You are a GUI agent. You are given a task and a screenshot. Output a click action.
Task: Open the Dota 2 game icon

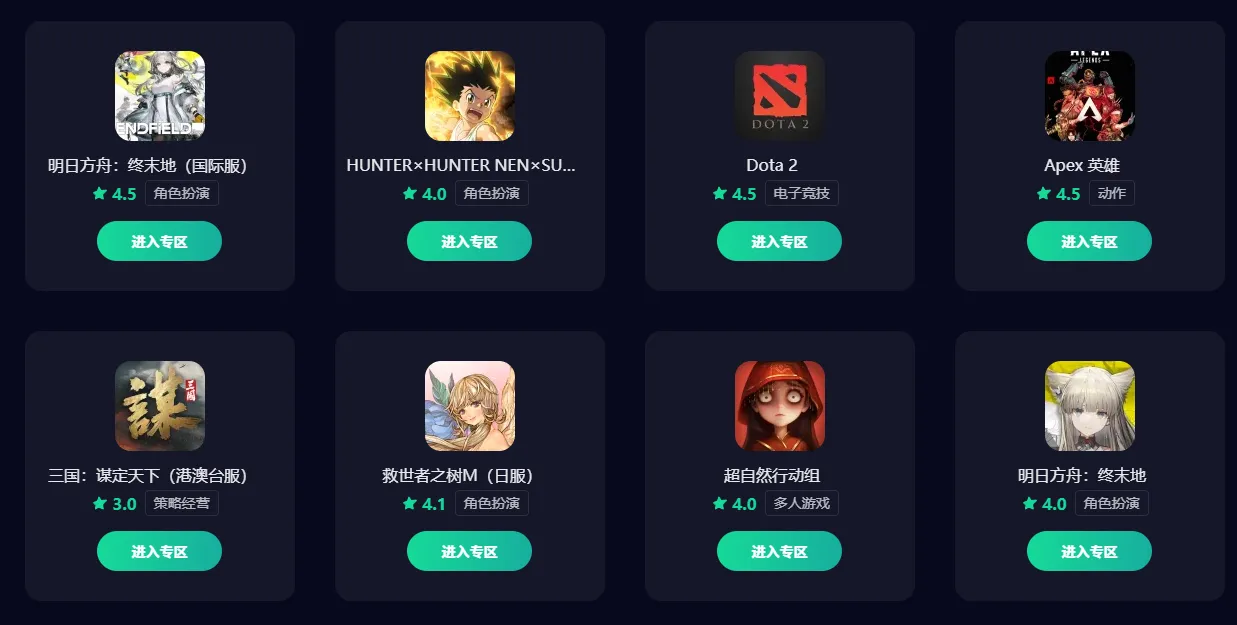(x=779, y=96)
